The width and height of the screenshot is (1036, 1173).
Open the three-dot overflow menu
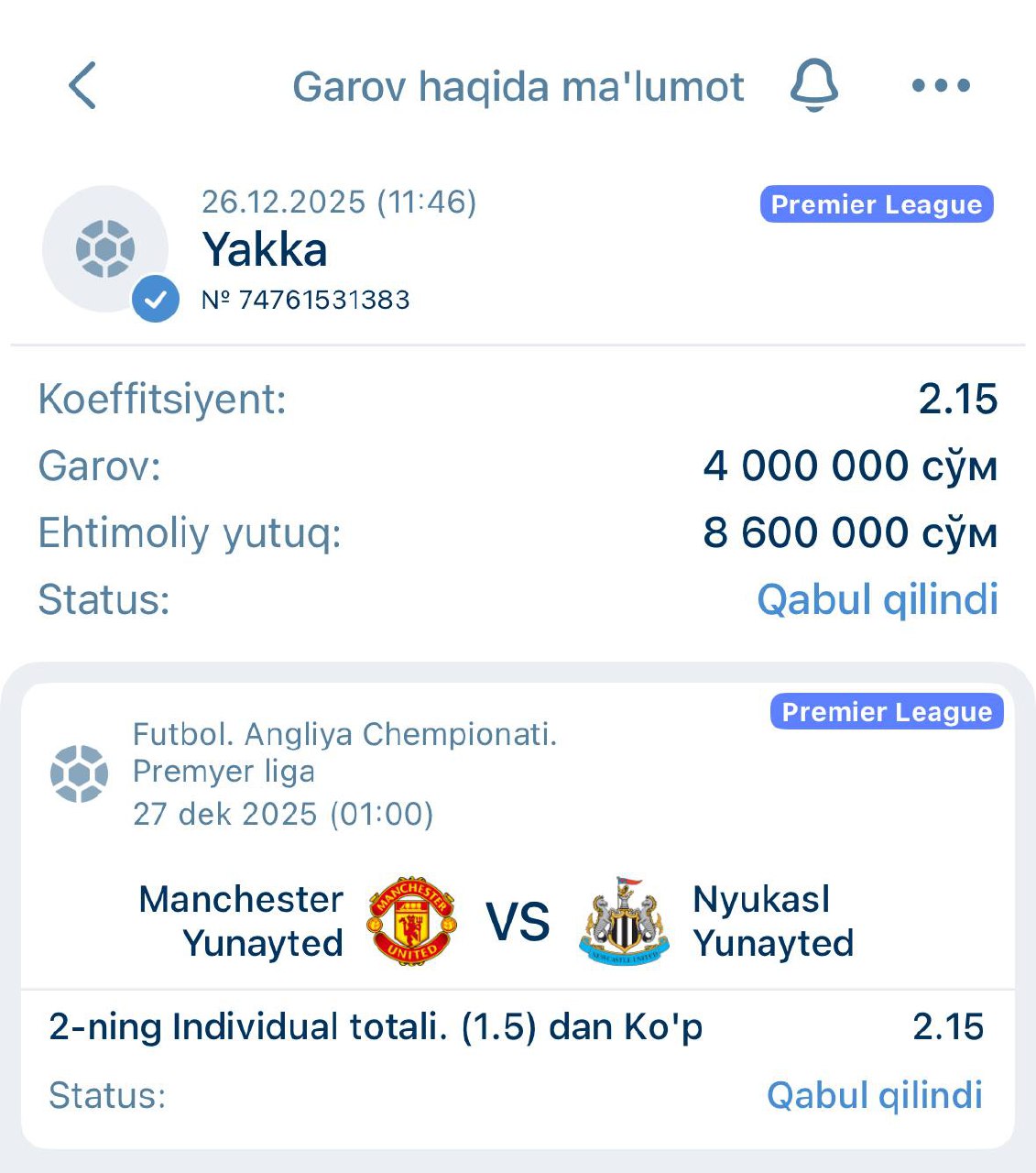pos(941,86)
